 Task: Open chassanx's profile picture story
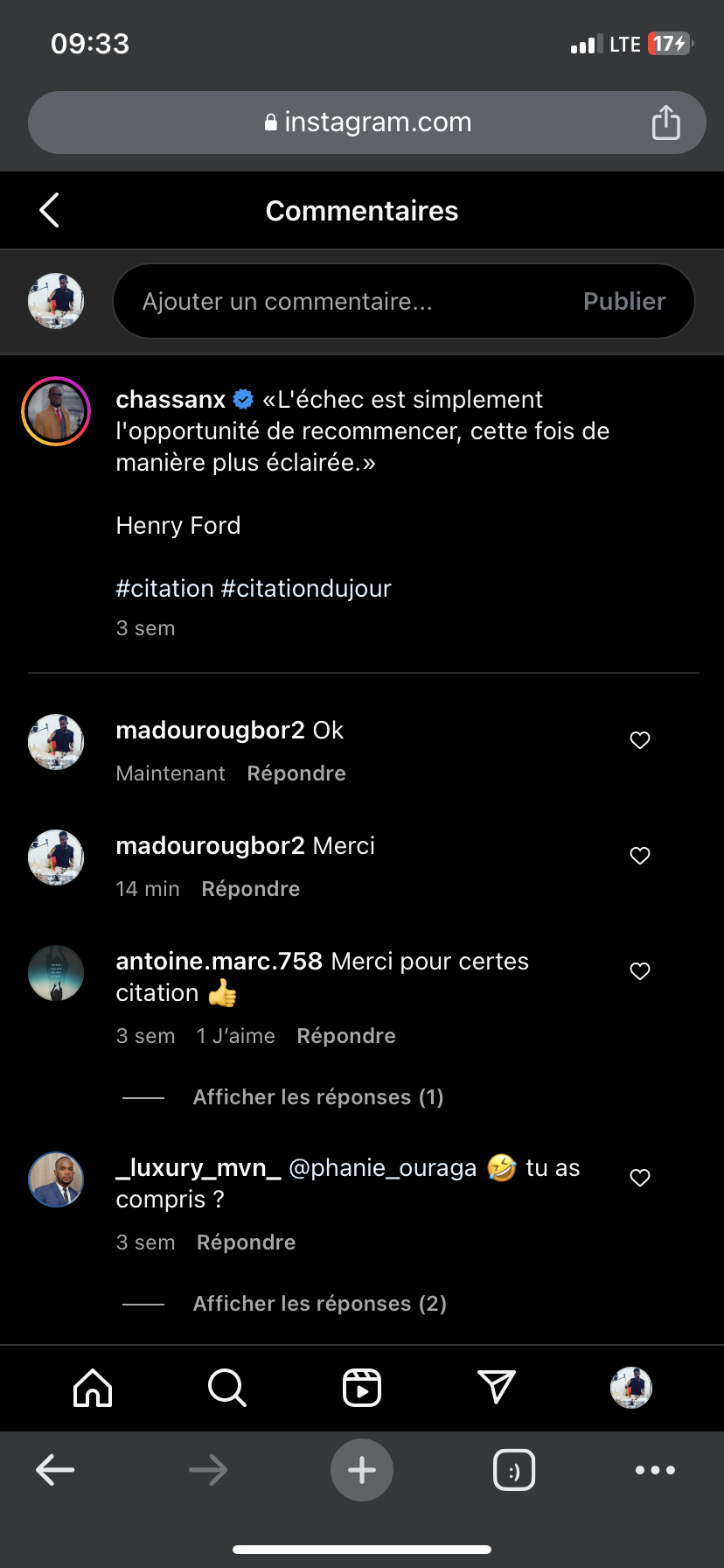tap(56, 411)
